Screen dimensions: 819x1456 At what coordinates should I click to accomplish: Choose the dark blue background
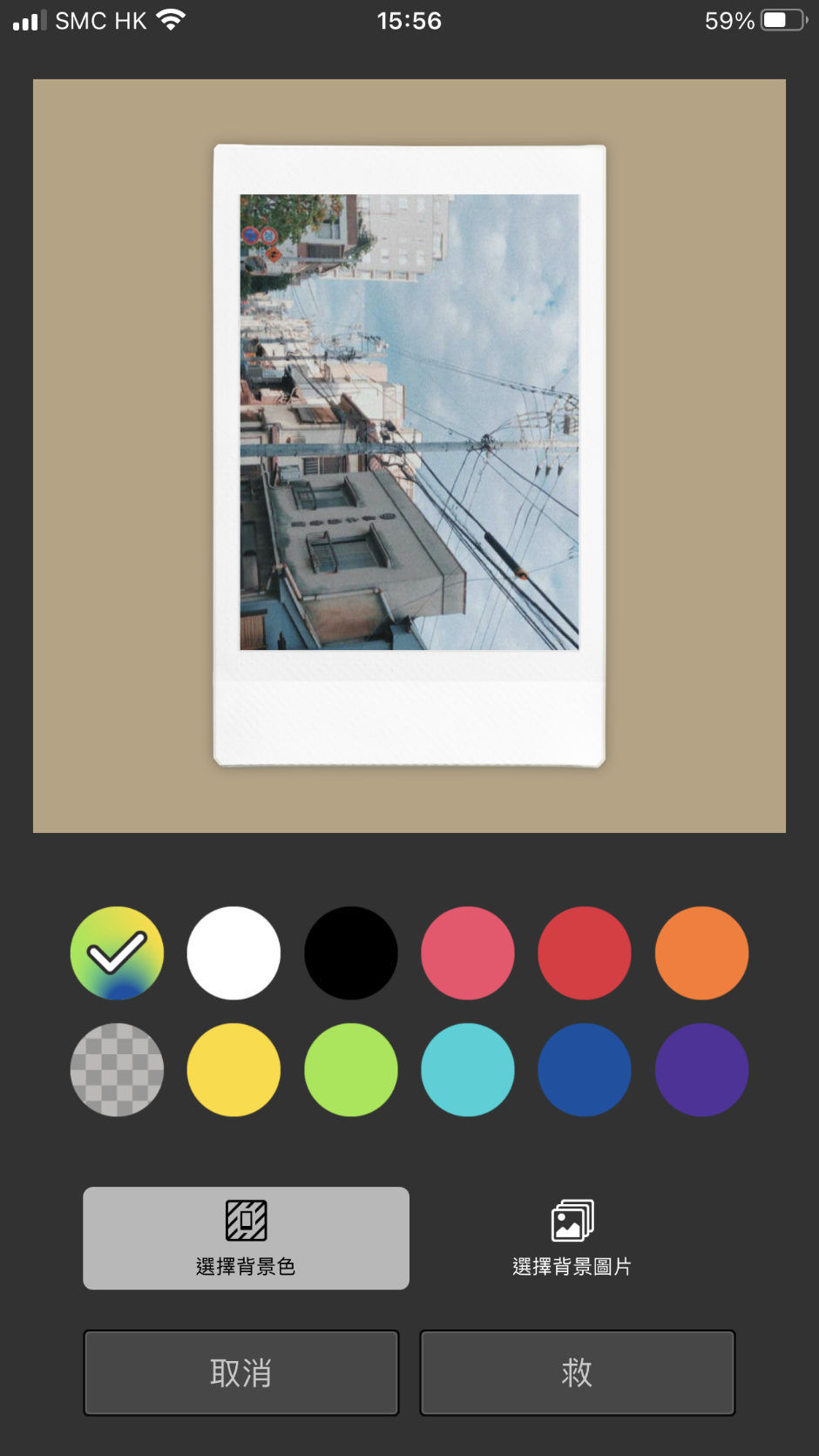(585, 1069)
